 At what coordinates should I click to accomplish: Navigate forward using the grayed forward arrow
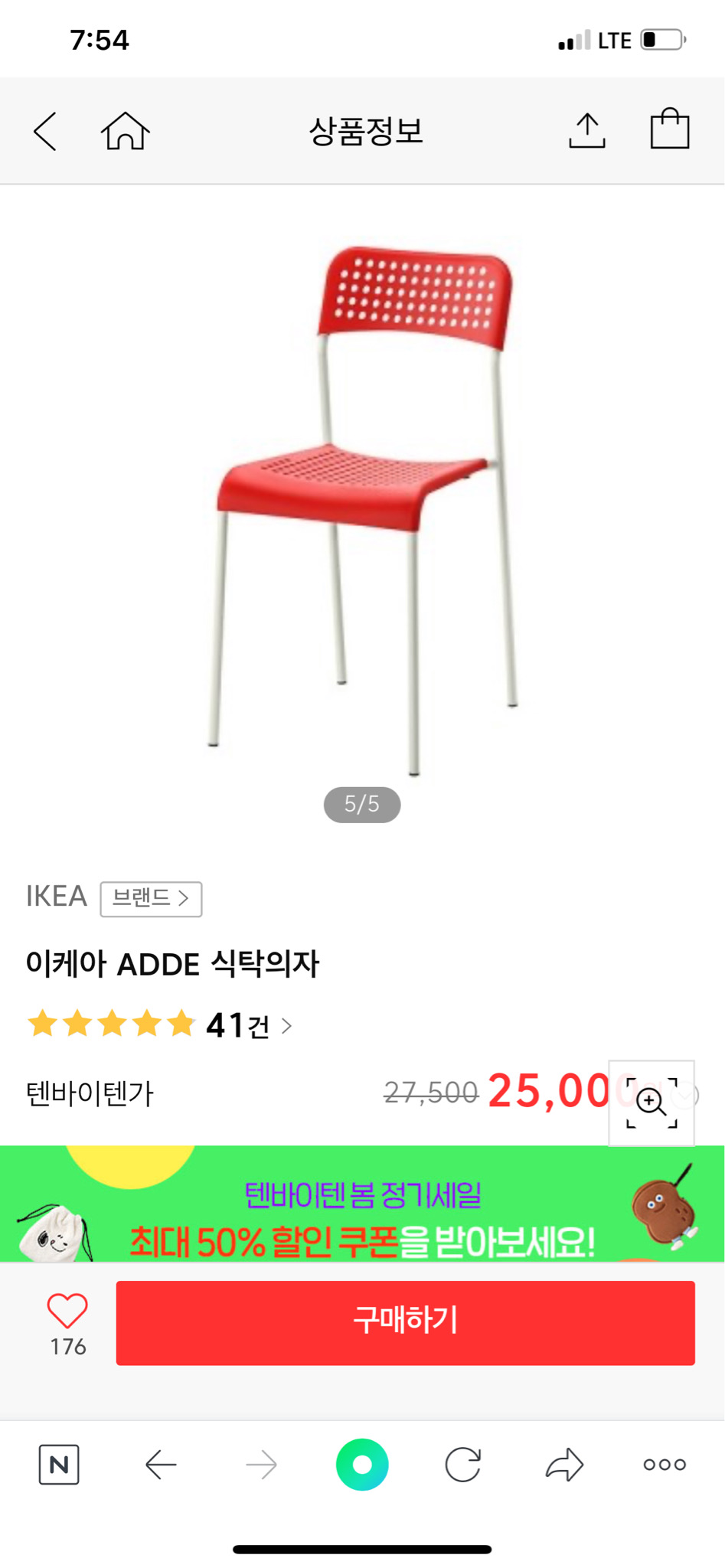[261, 1464]
